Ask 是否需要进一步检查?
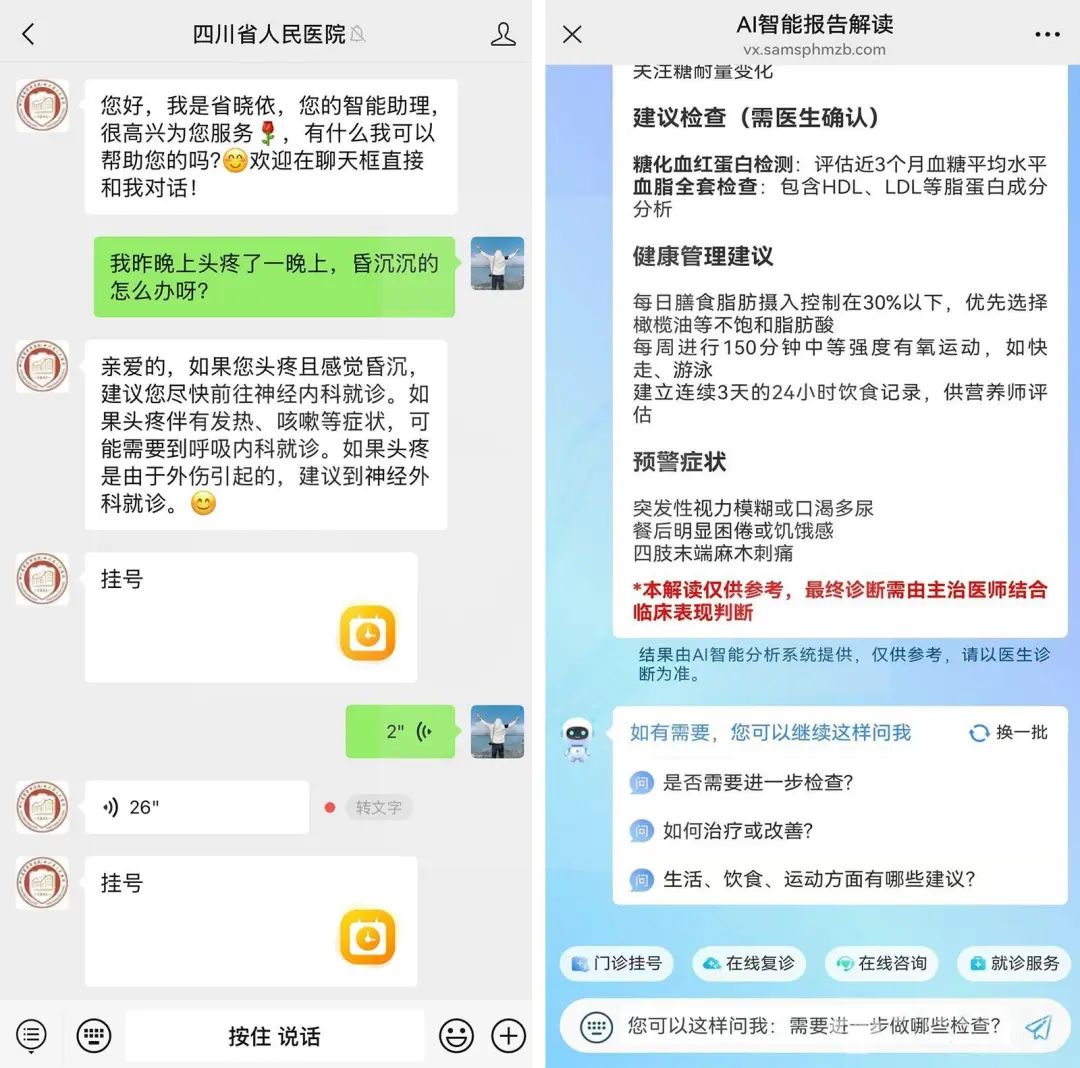Viewport: 1080px width, 1068px height. pos(758,782)
